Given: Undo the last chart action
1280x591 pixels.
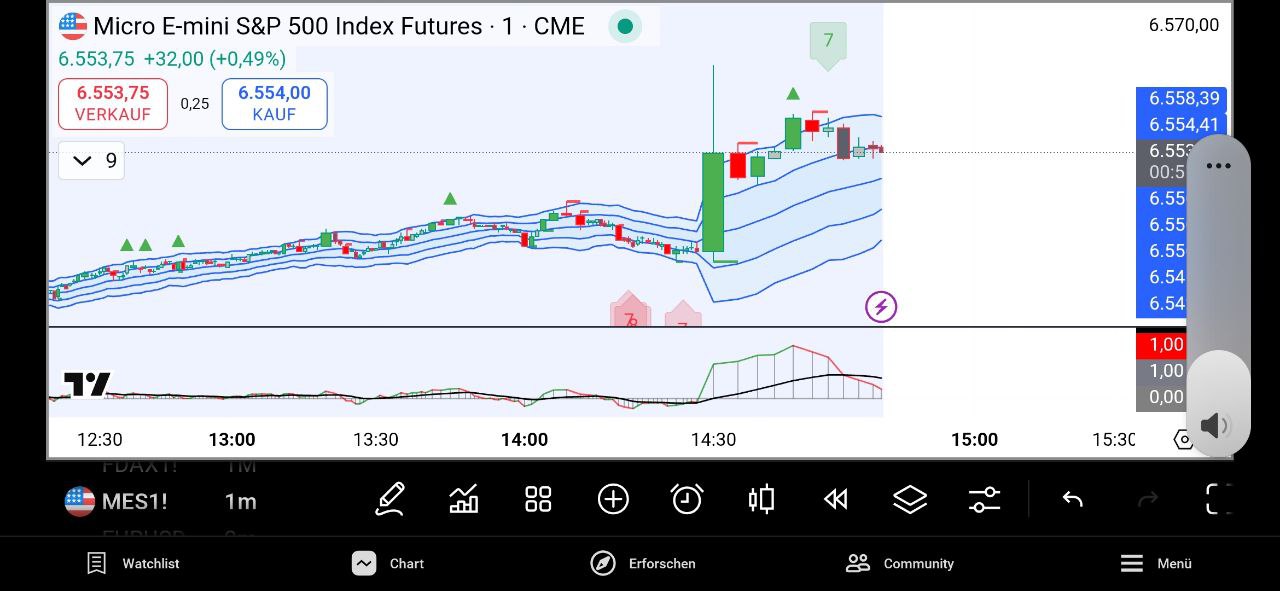Looking at the screenshot, I should click(1072, 499).
